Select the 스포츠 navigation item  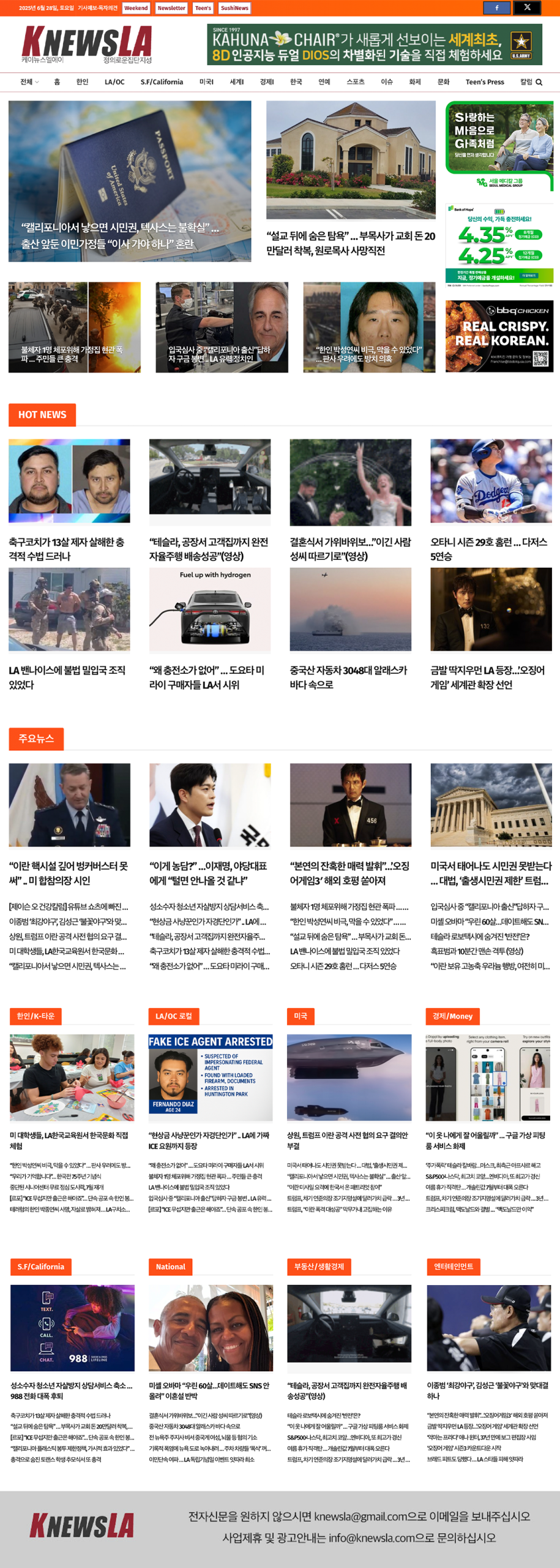[355, 82]
